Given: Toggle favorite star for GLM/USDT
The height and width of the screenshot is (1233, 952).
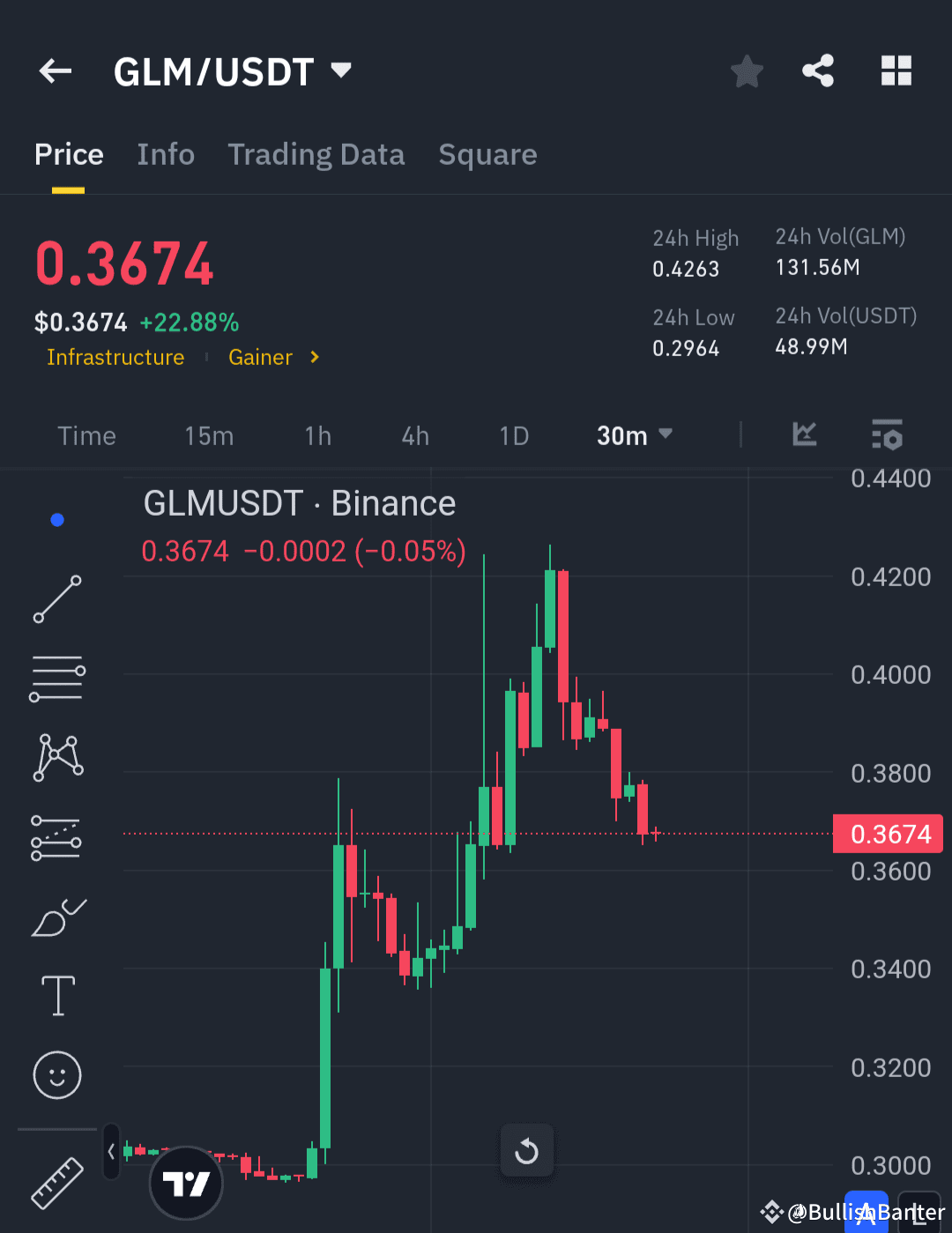Looking at the screenshot, I should (x=747, y=71).
